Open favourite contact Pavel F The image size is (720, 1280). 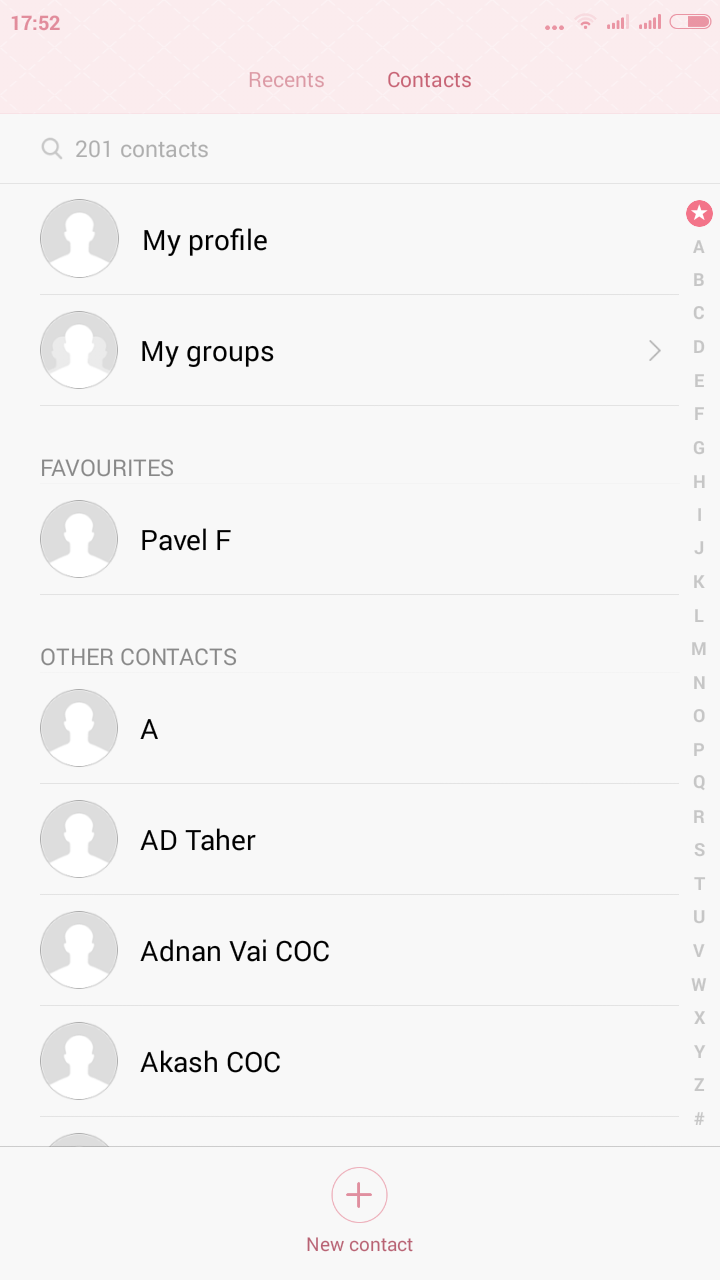click(186, 540)
